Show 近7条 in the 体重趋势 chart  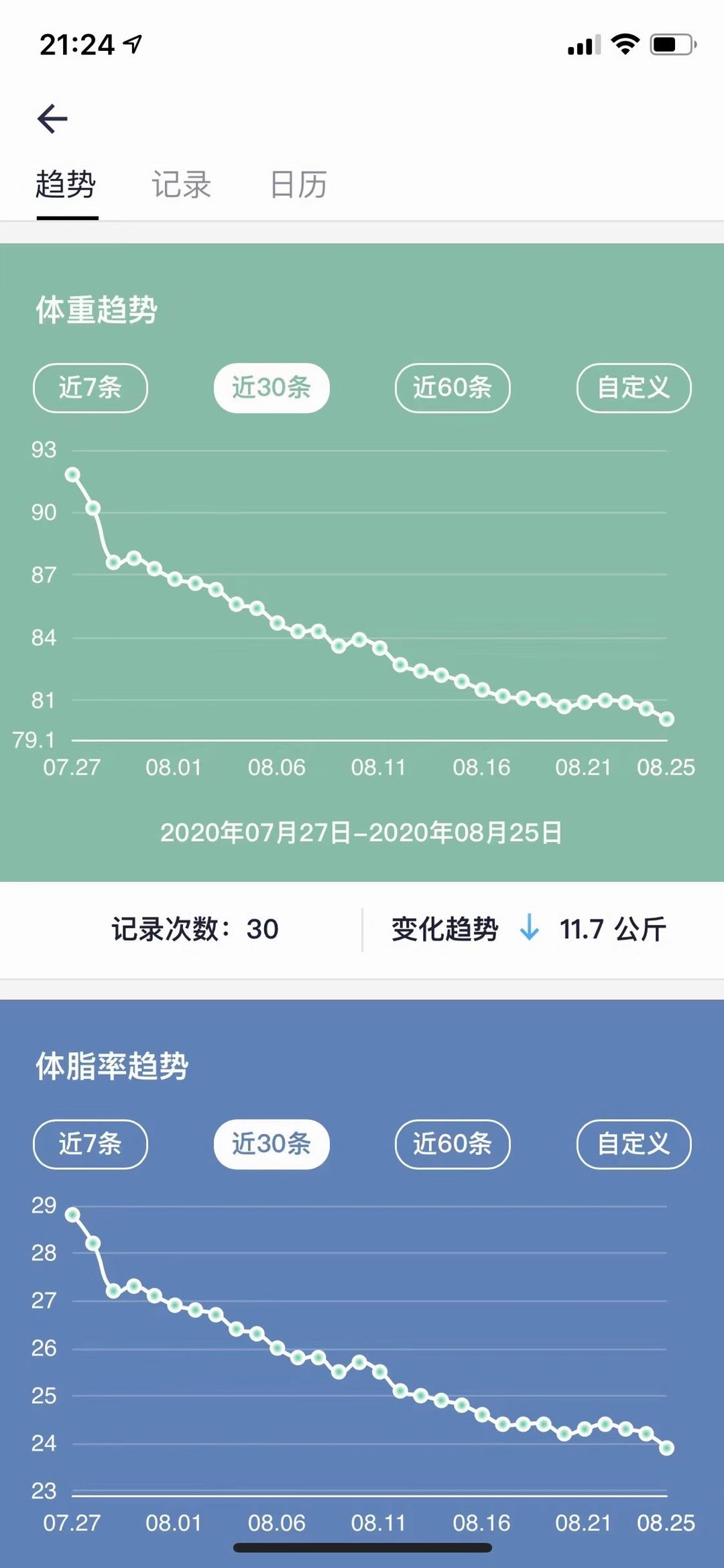pyautogui.click(x=90, y=388)
